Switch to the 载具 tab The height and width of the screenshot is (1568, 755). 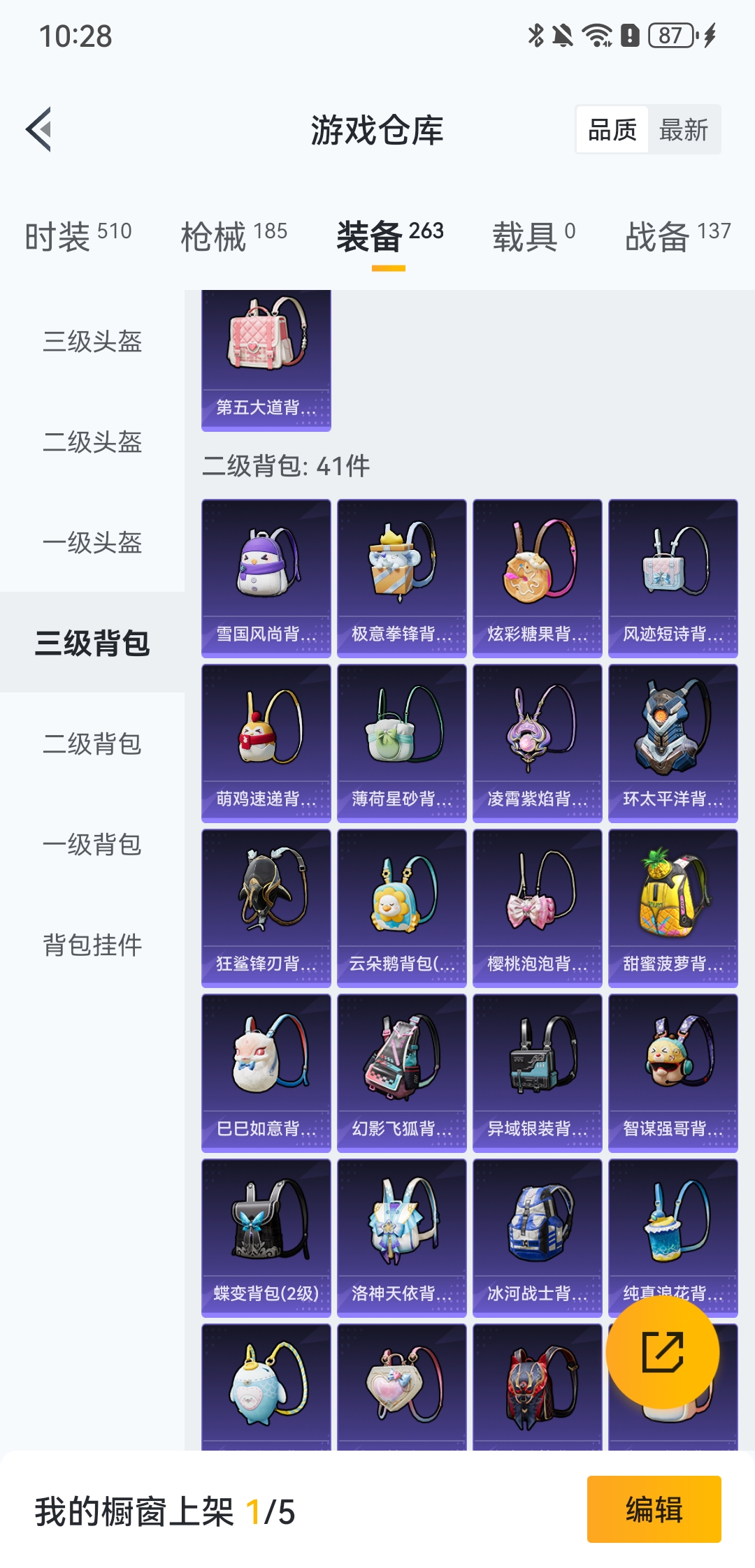[x=533, y=236]
